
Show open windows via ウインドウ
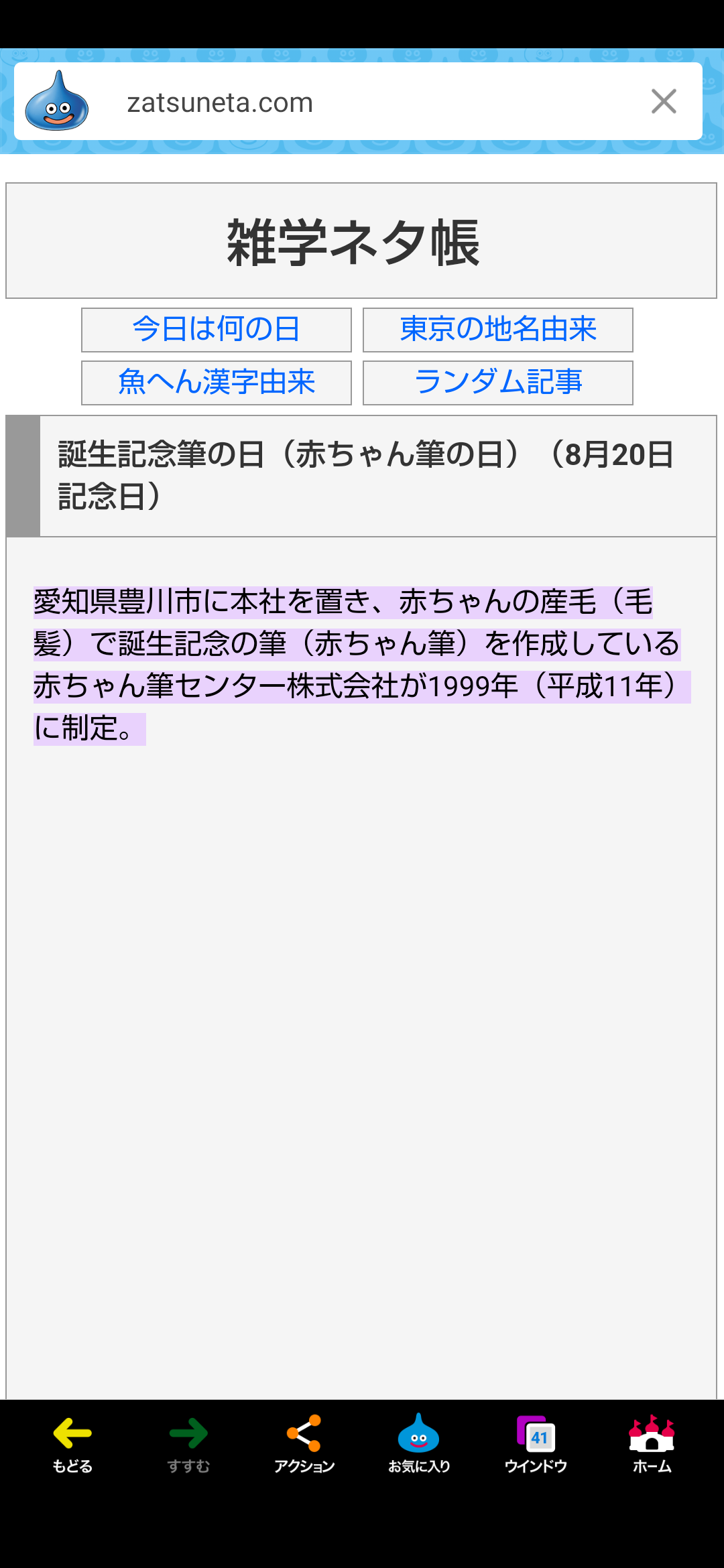click(536, 1445)
